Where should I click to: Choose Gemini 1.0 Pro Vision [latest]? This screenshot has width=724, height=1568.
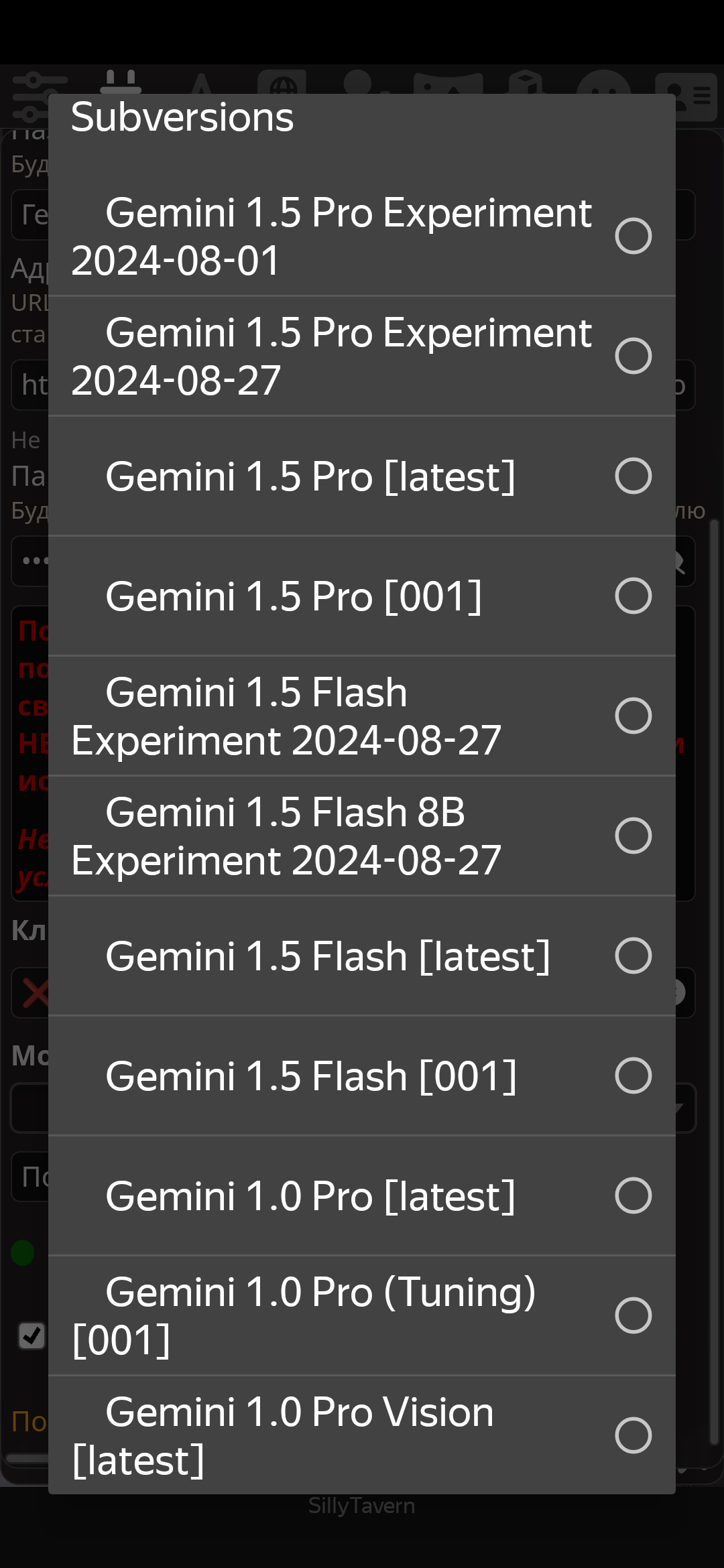[362, 1435]
